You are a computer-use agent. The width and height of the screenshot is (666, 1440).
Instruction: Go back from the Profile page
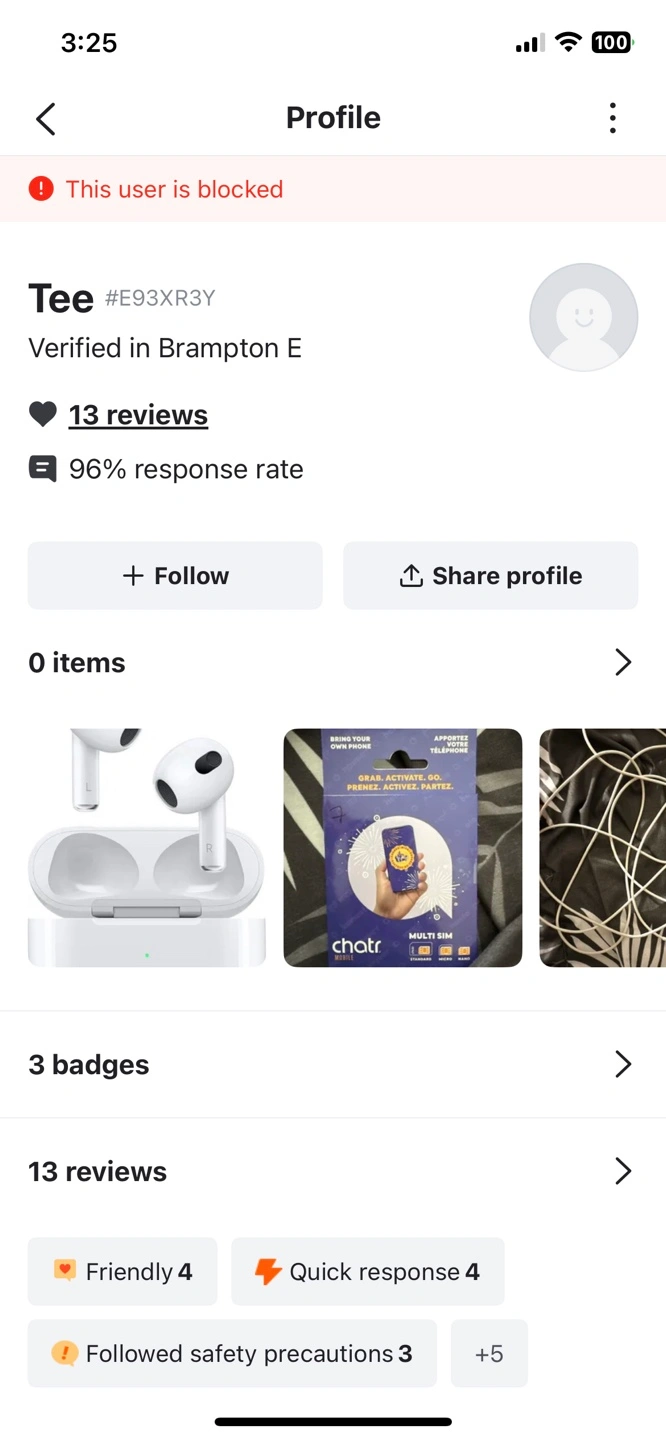pyautogui.click(x=46, y=118)
